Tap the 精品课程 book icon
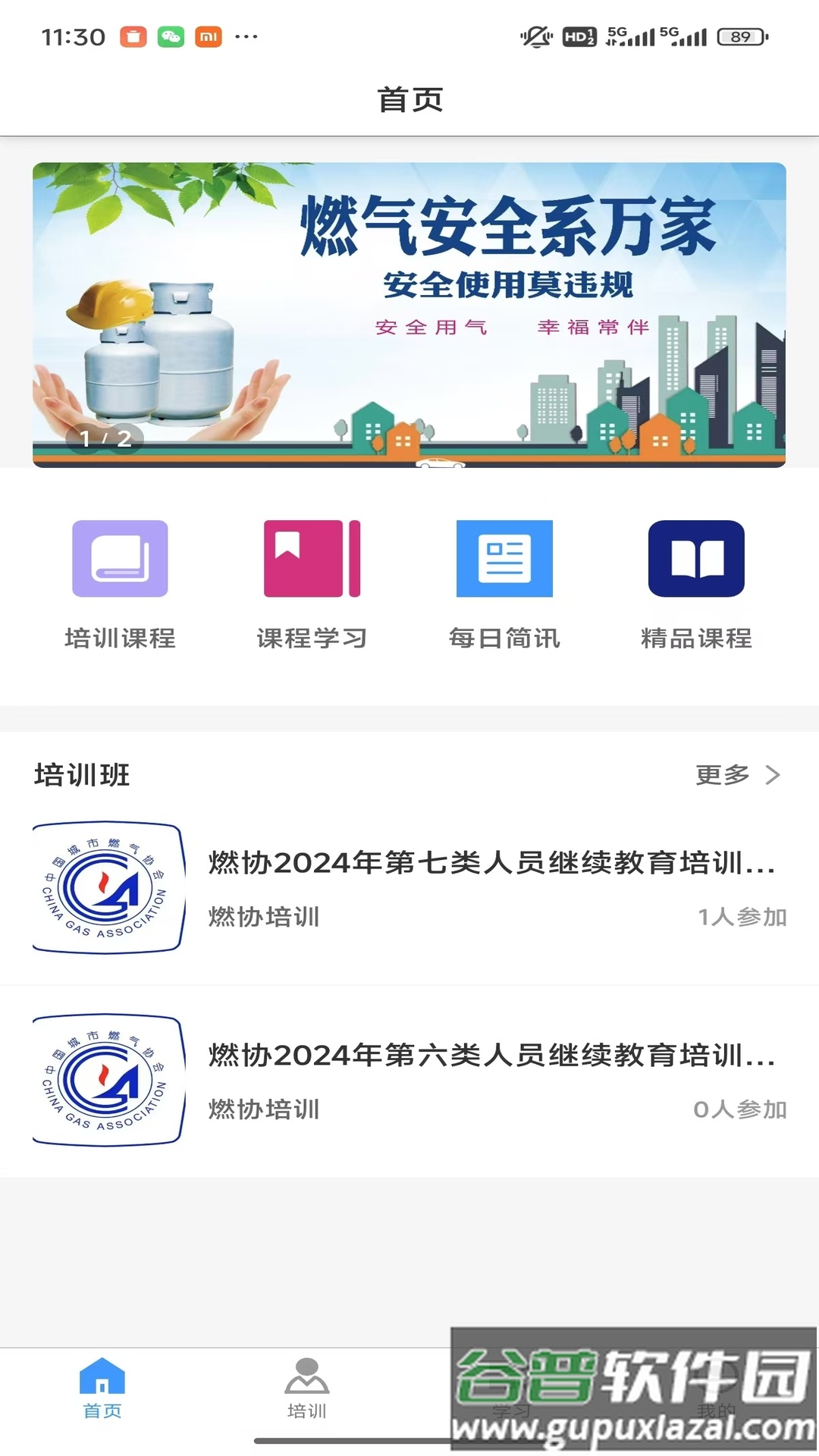 point(697,559)
